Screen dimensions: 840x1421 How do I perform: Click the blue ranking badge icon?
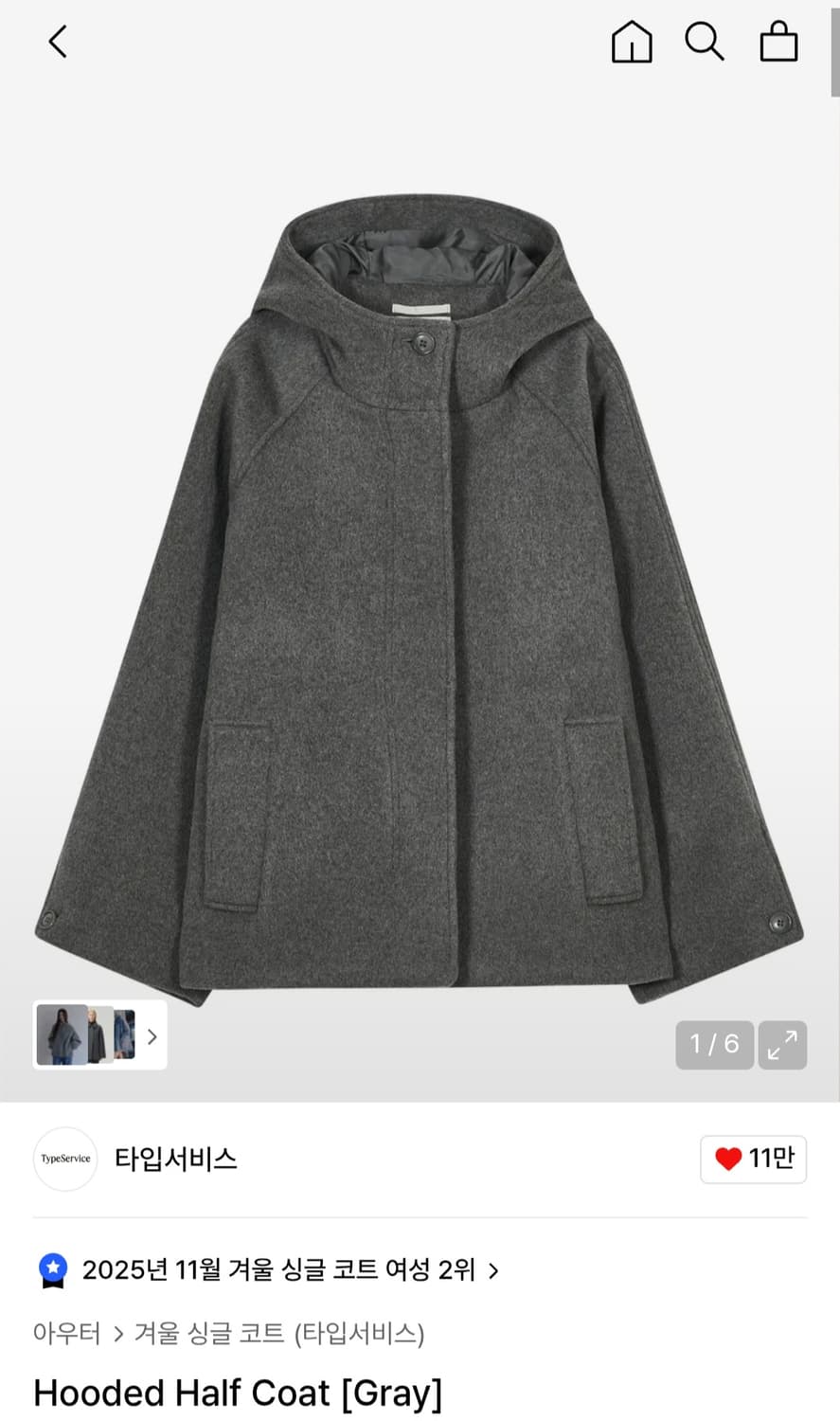click(54, 1269)
